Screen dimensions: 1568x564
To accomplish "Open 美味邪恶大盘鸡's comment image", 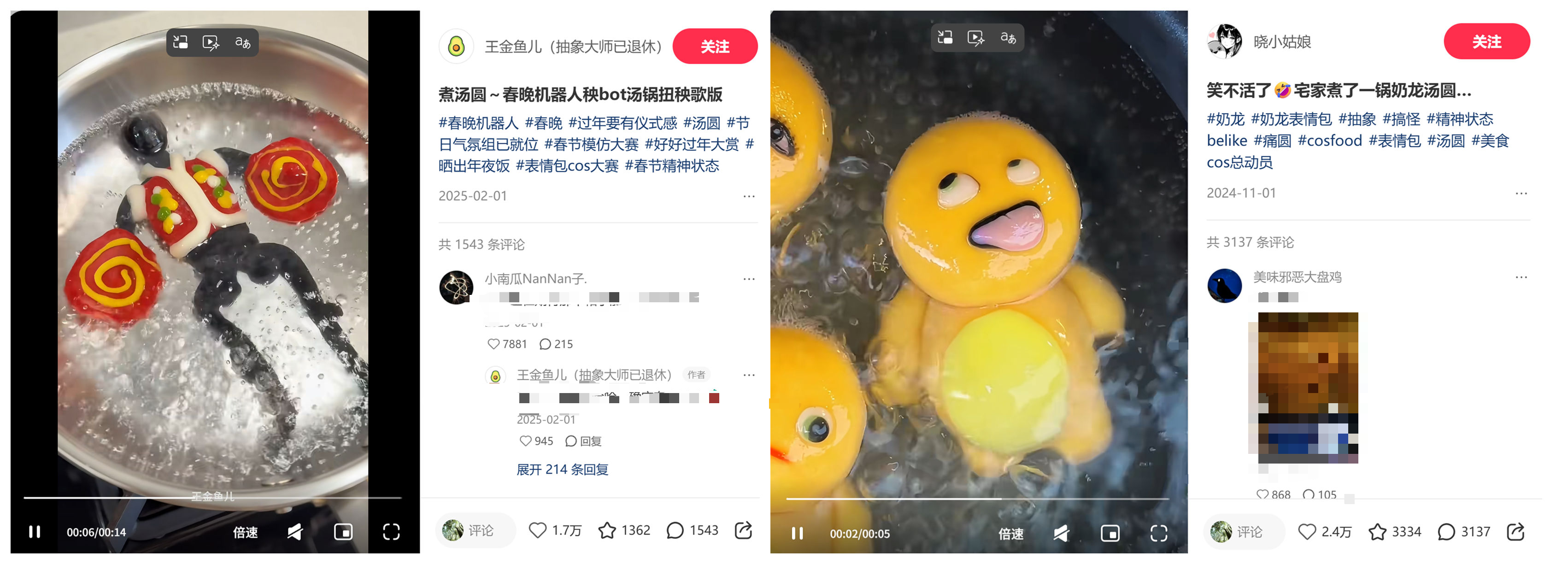I will pyautogui.click(x=1308, y=388).
